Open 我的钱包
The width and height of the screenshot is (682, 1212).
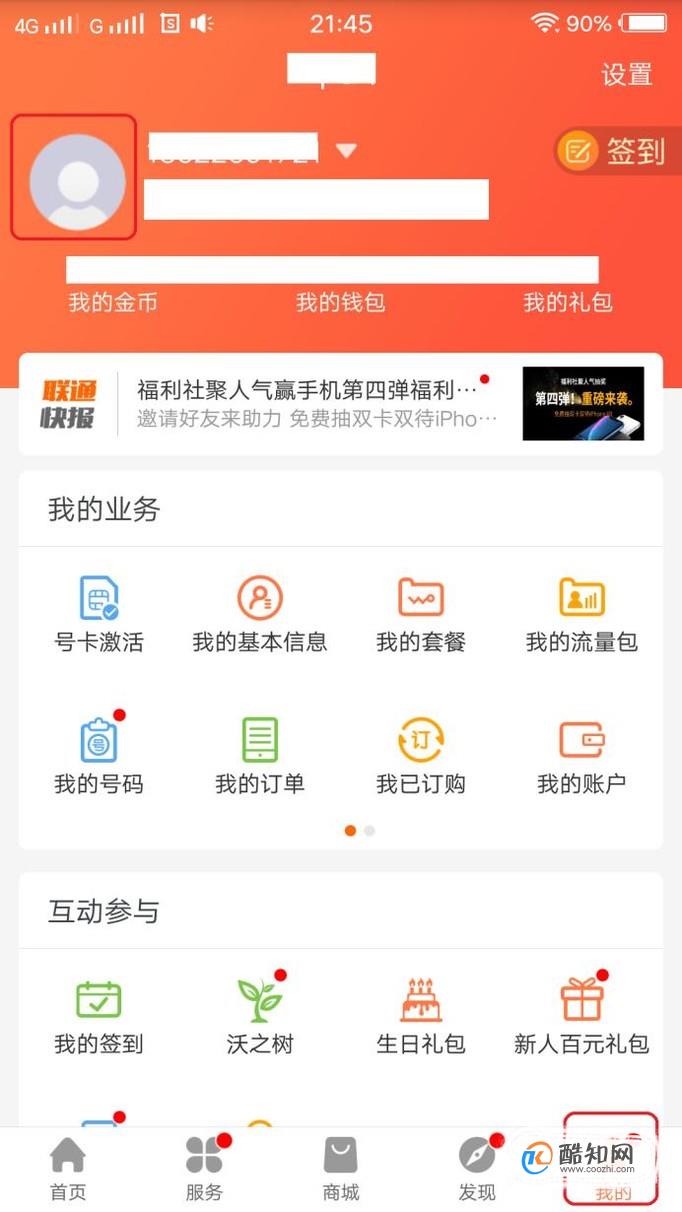tap(340, 302)
